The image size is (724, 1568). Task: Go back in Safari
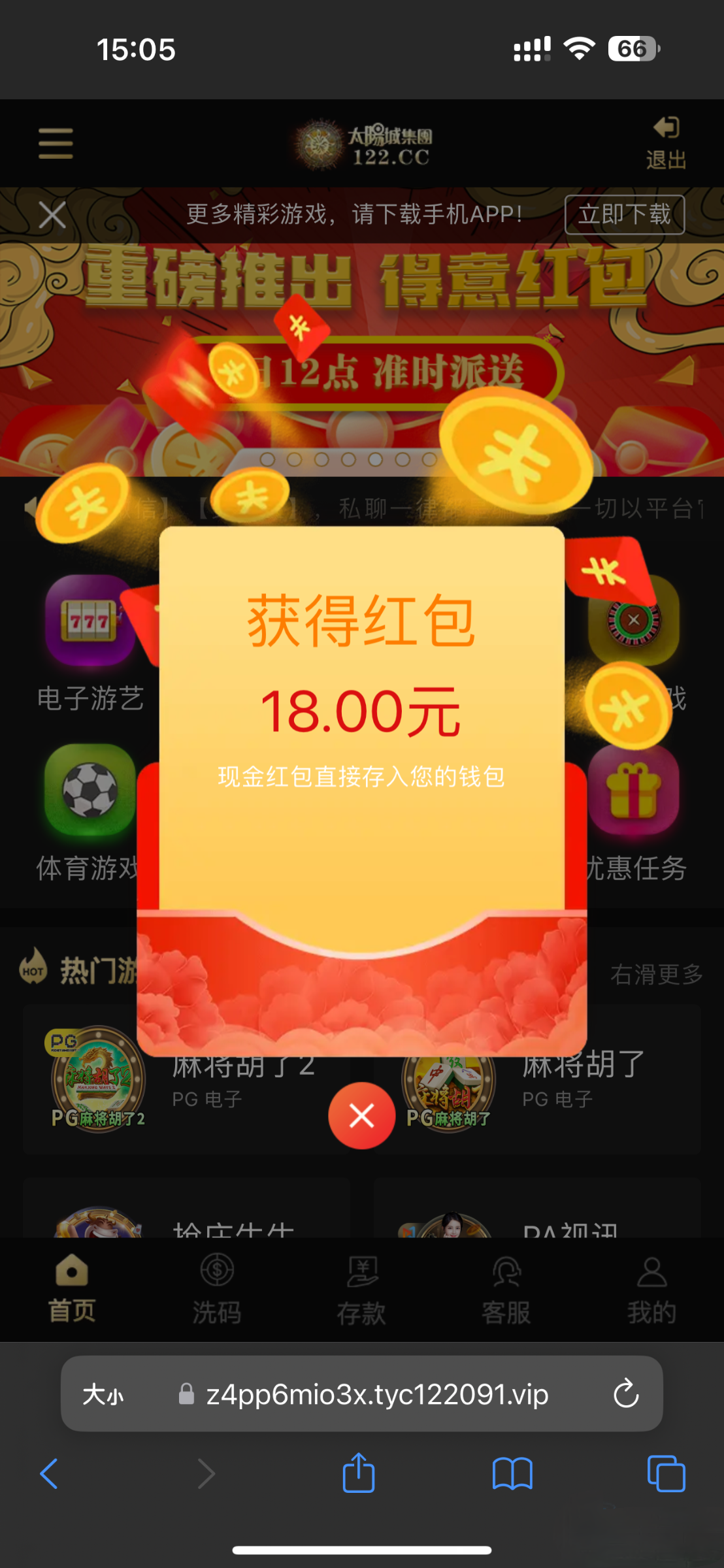[x=50, y=1474]
